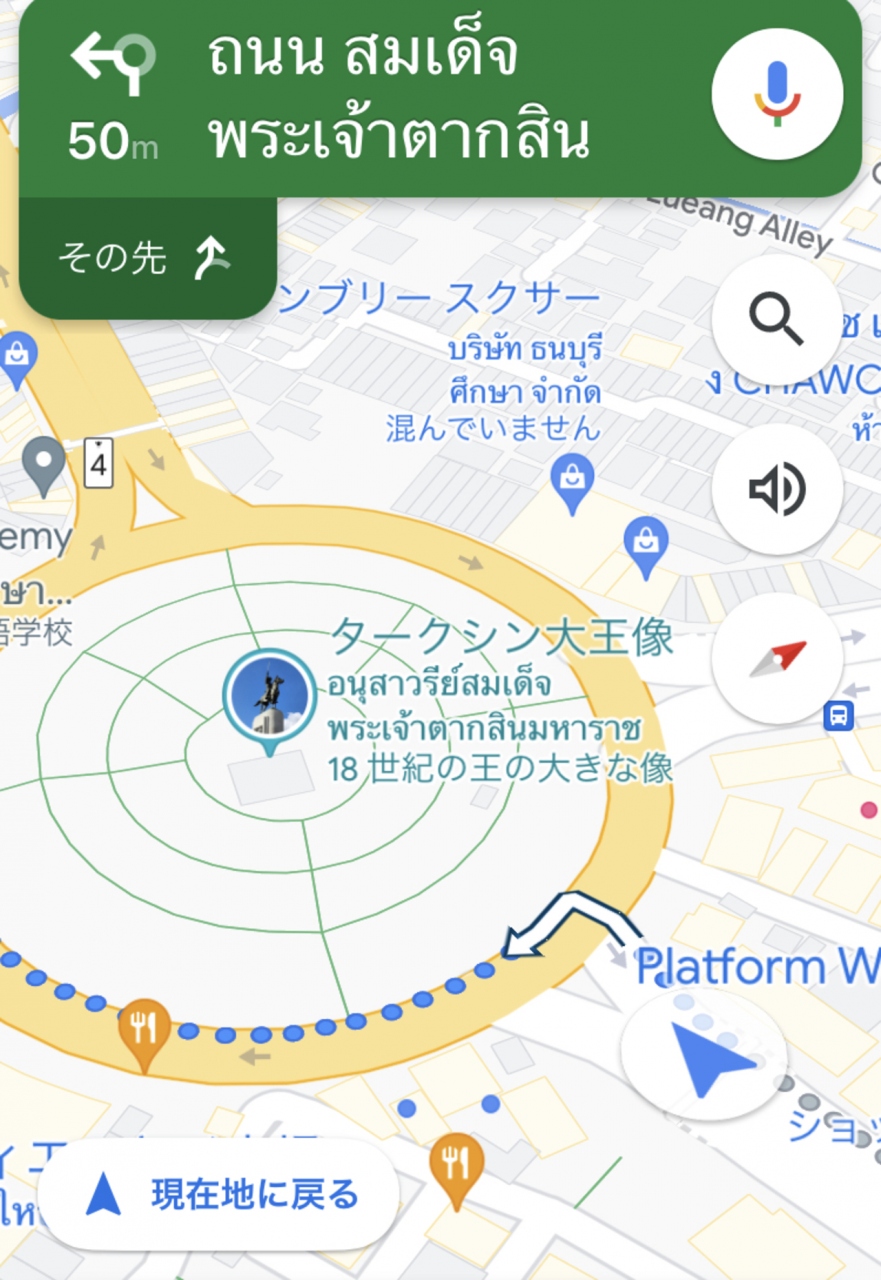Toggle navigation sound with the speaker button

[777, 490]
